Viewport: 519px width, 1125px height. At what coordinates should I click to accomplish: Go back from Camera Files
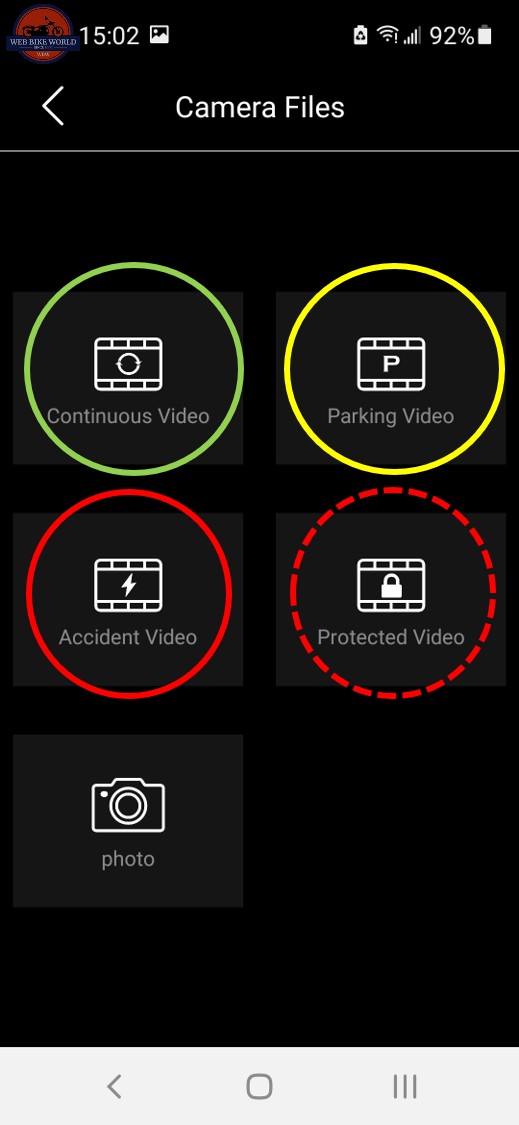pos(53,106)
